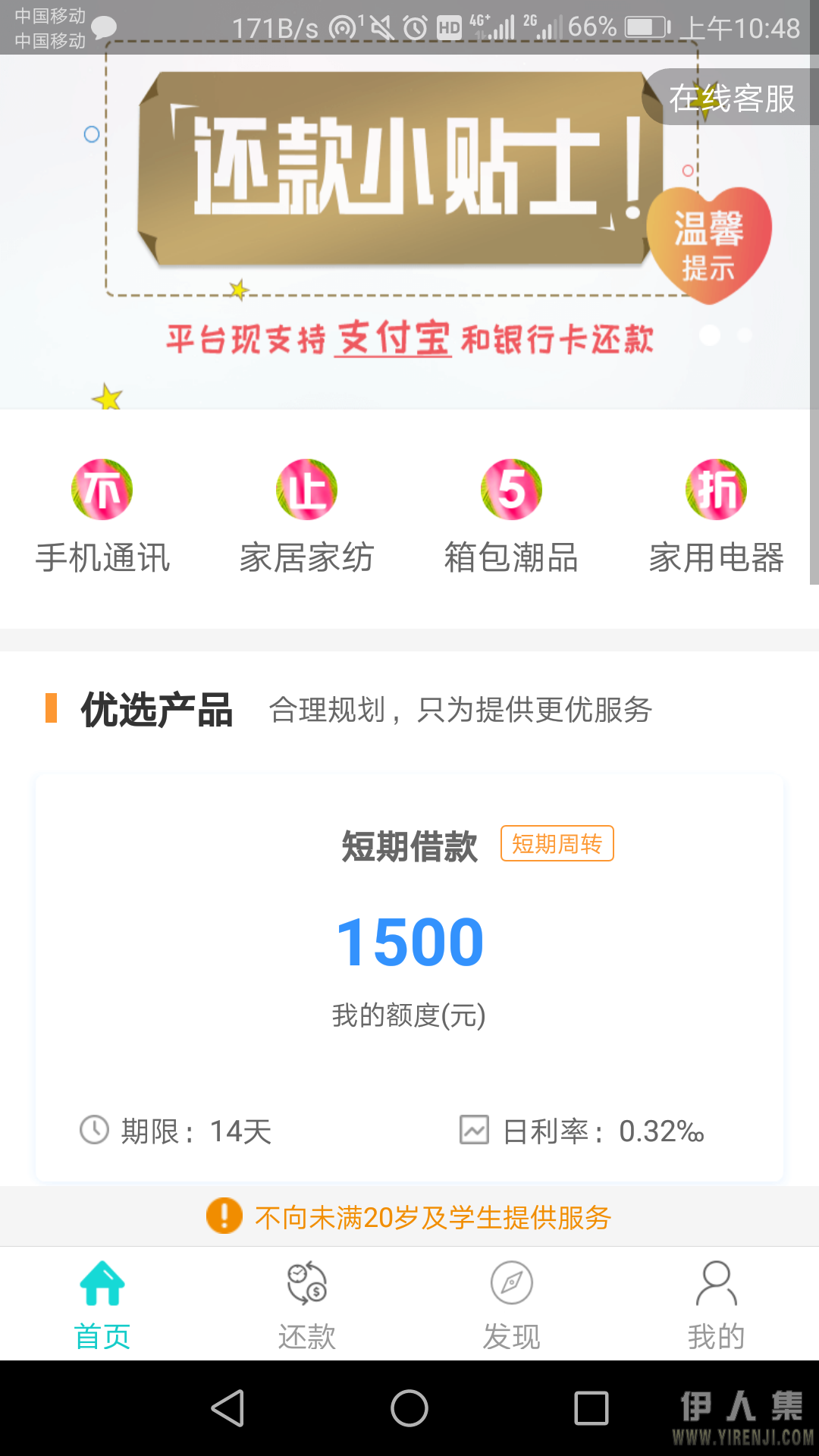Select the 箱包潮品 category
Viewport: 819px width, 1456px height.
tap(512, 517)
